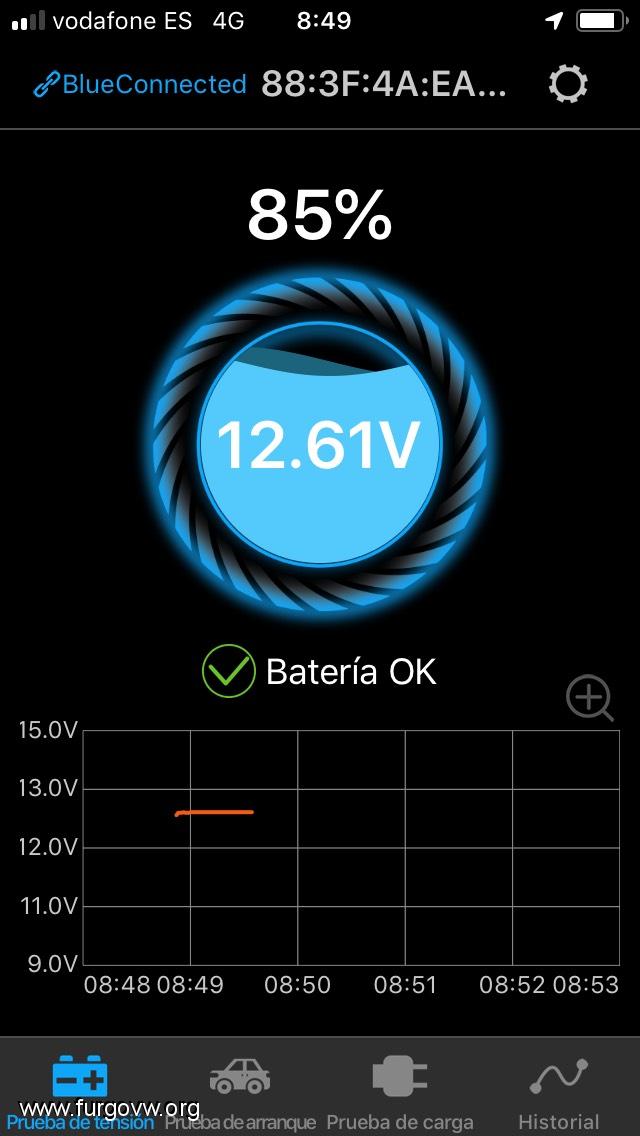The height and width of the screenshot is (1136, 640).
Task: Tap the BlueConnected link status
Action: click(140, 85)
